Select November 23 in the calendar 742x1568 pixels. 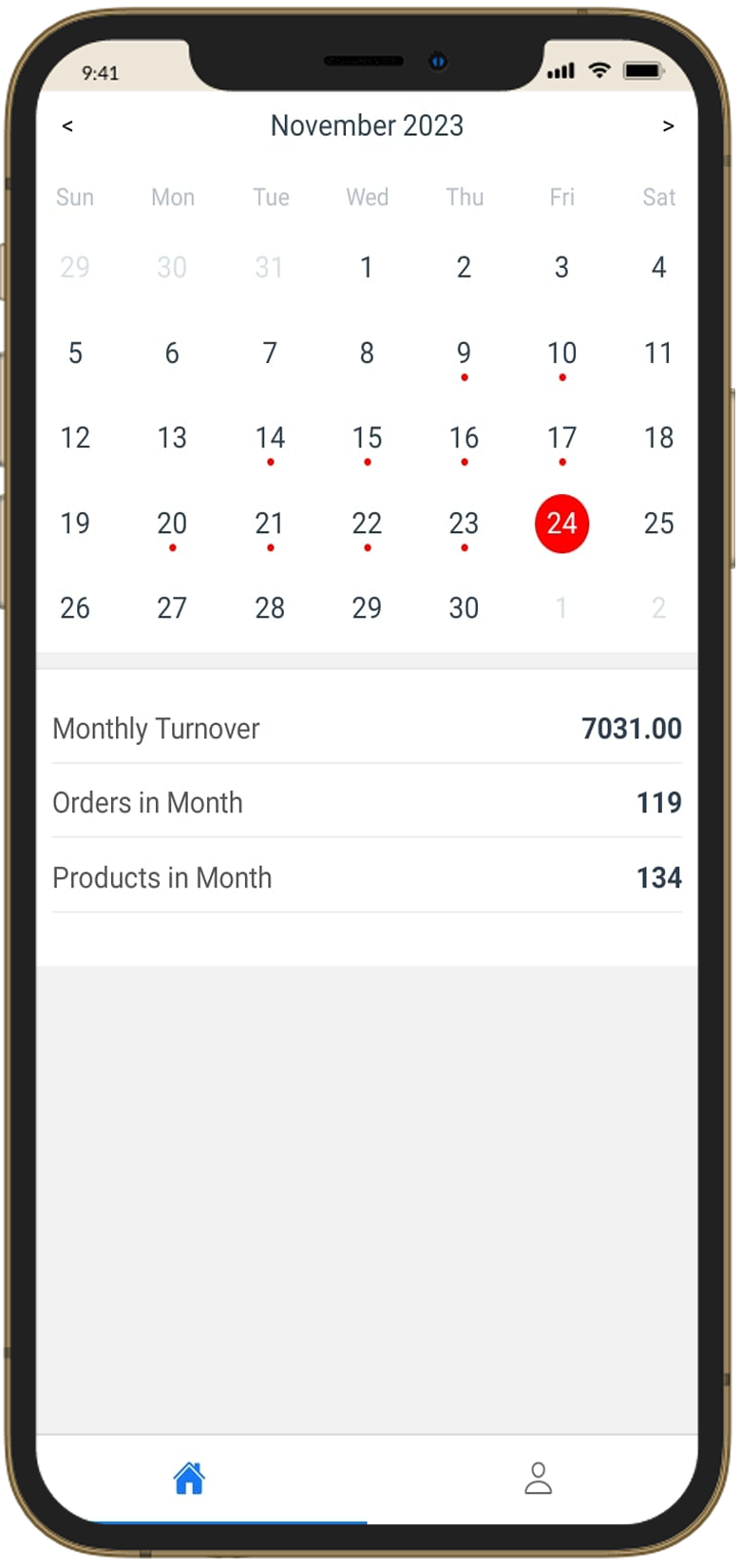point(464,523)
